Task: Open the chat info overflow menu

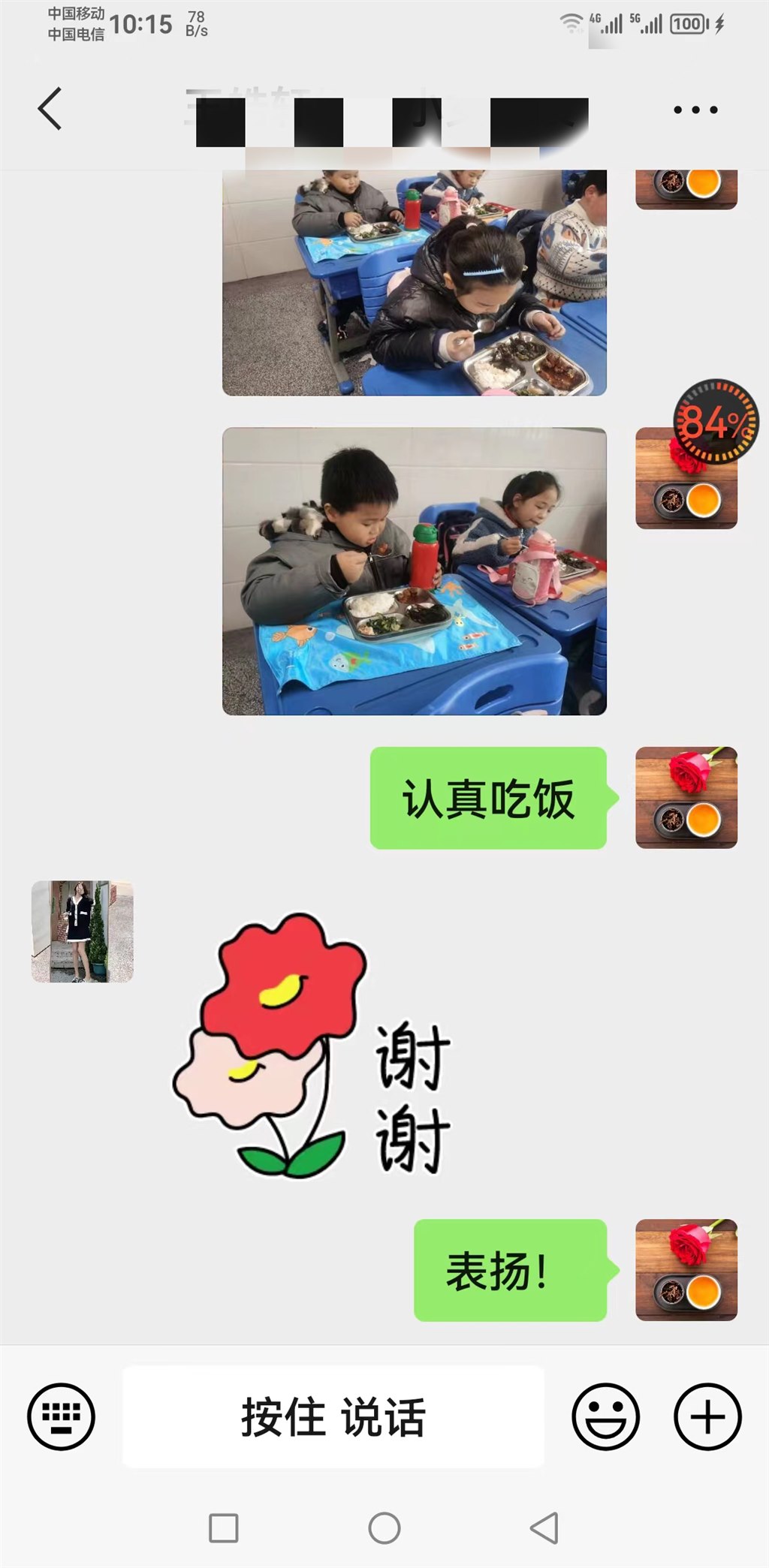Action: click(x=695, y=110)
